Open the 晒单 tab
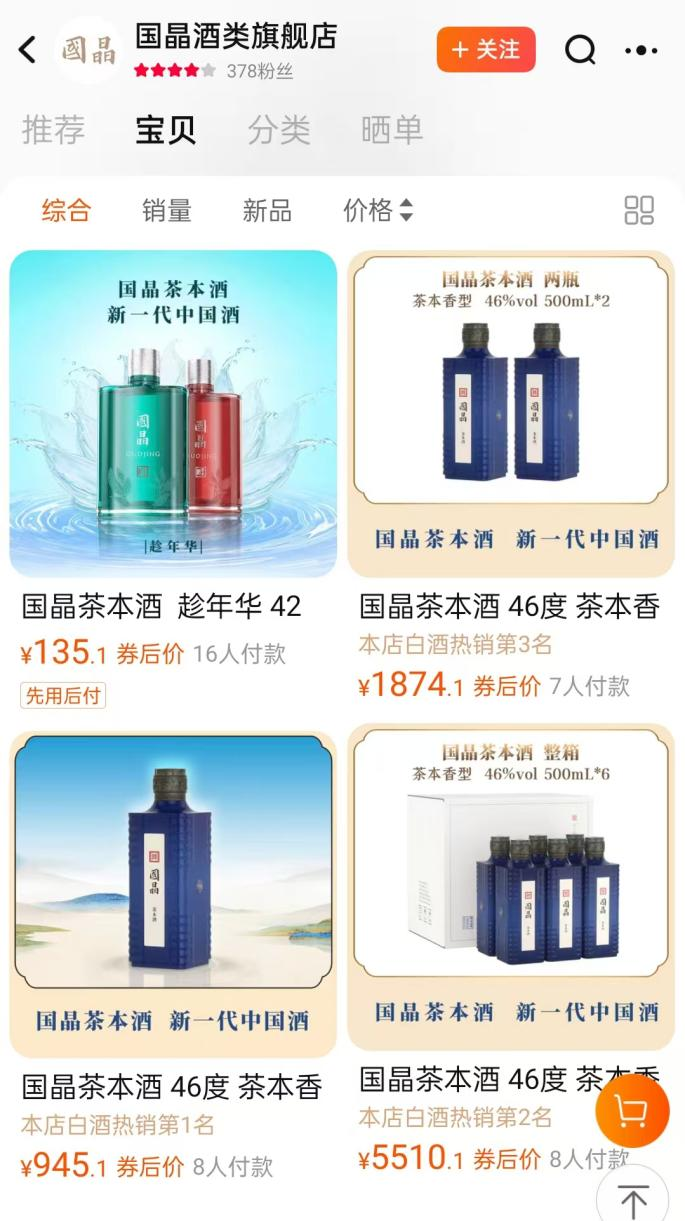This screenshot has width=685, height=1221. [392, 130]
